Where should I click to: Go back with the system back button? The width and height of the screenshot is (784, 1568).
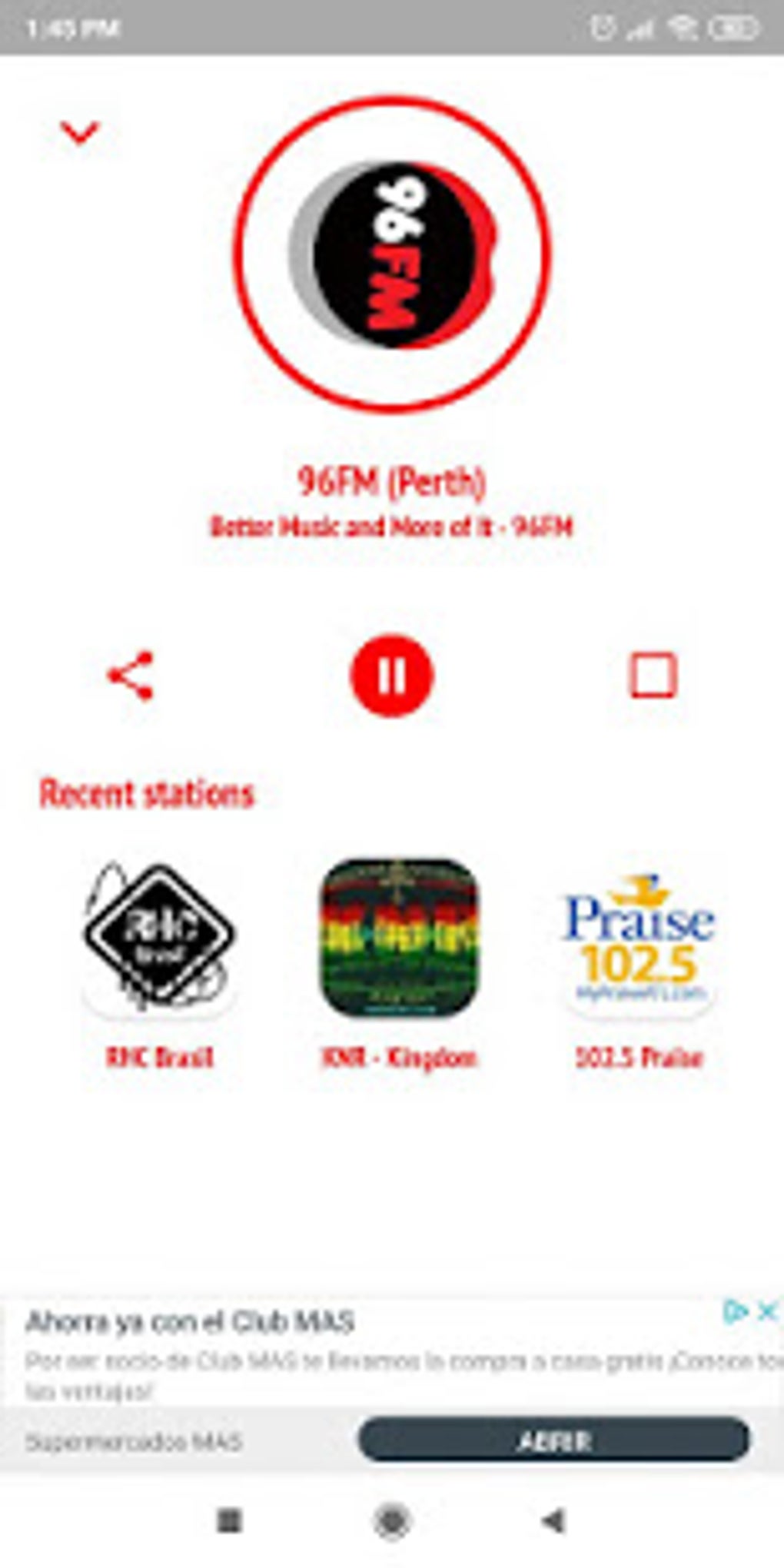point(553,1520)
